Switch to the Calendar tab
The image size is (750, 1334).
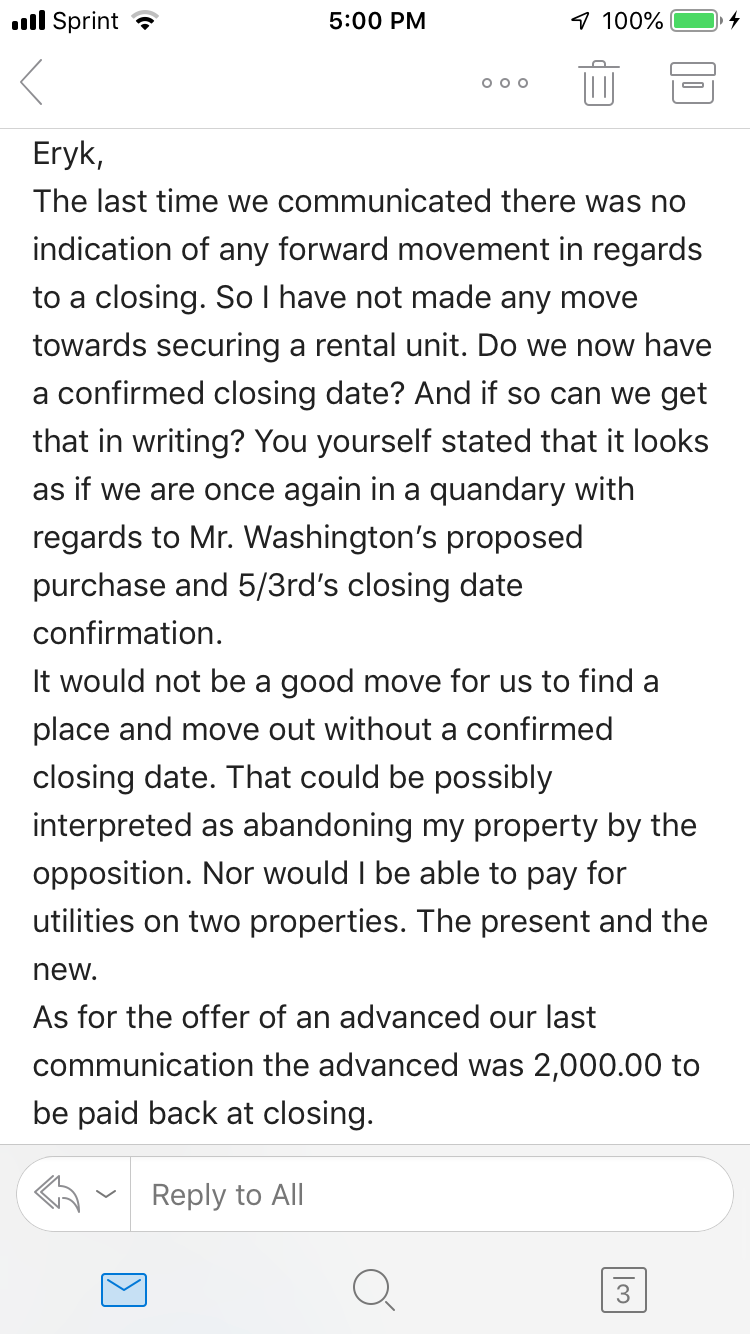point(623,1289)
